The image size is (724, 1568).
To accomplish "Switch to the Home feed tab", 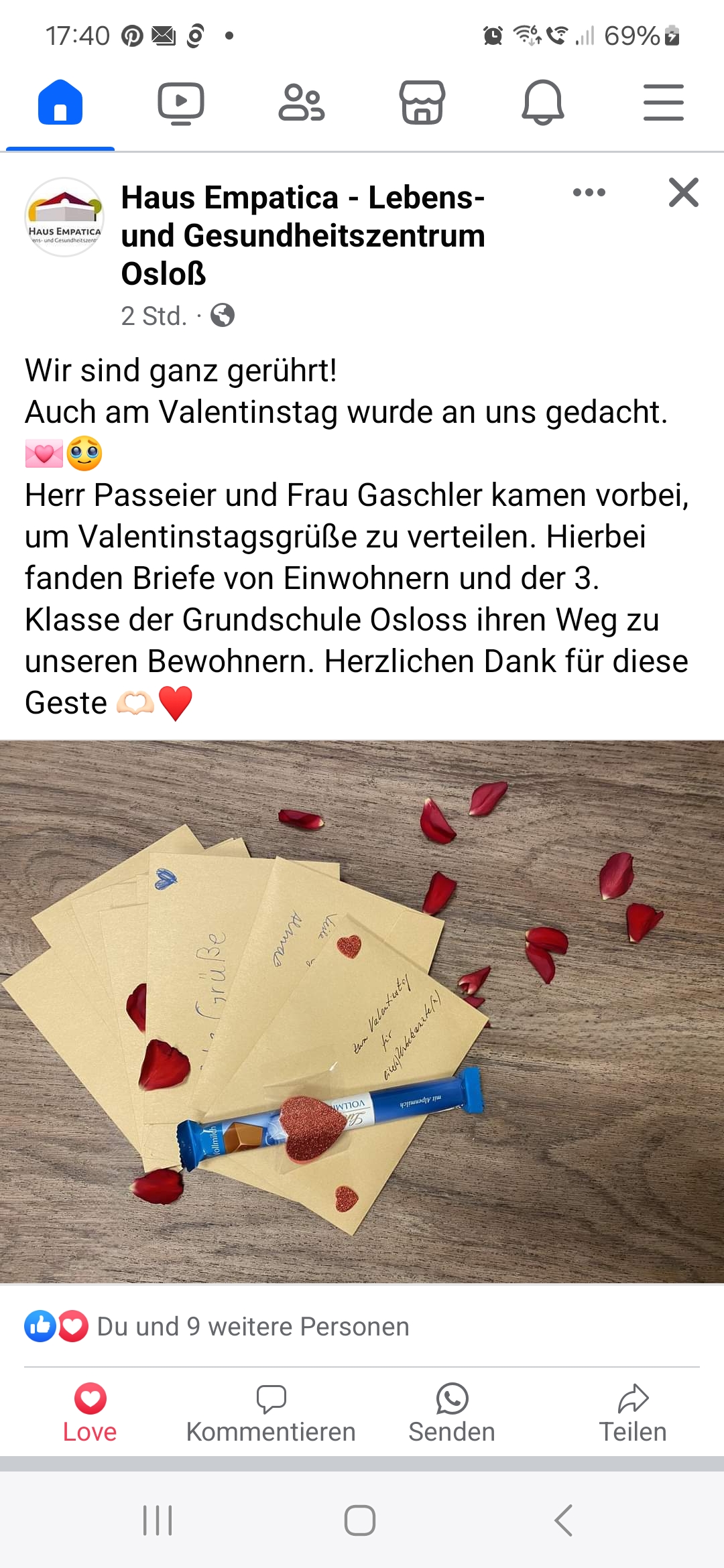I will [x=60, y=103].
